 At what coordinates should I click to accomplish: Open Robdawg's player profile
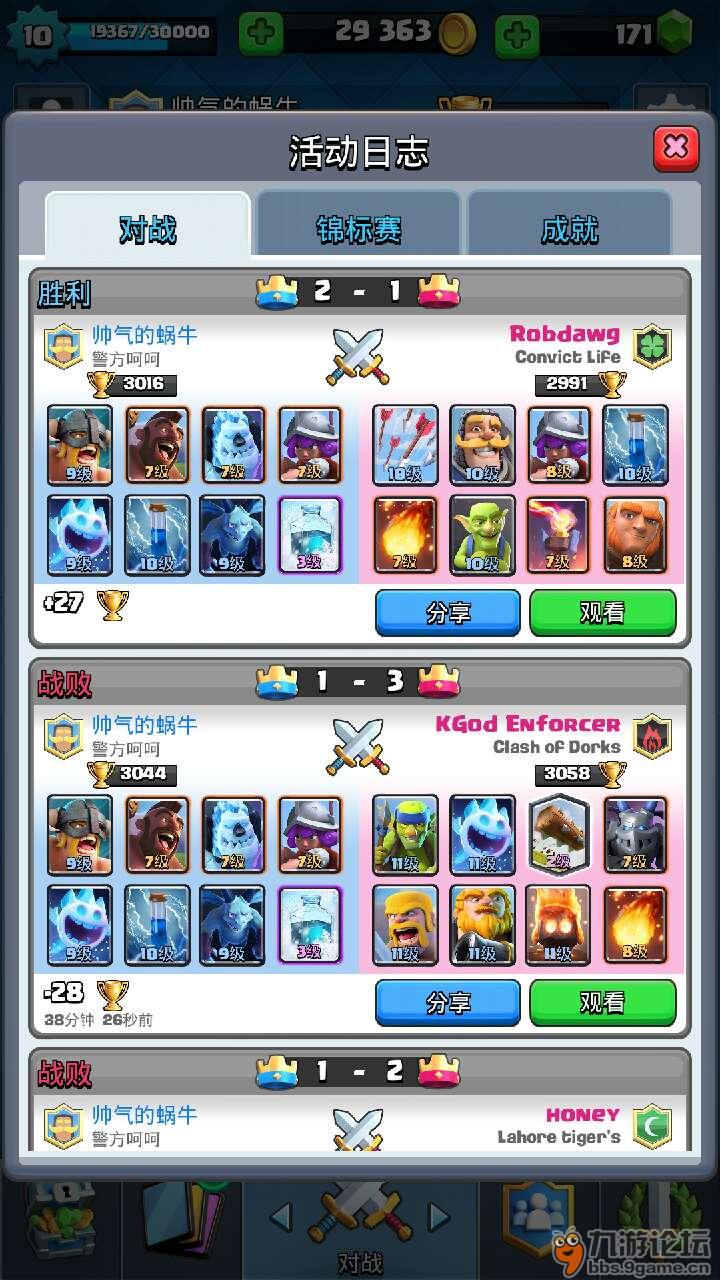tap(565, 334)
